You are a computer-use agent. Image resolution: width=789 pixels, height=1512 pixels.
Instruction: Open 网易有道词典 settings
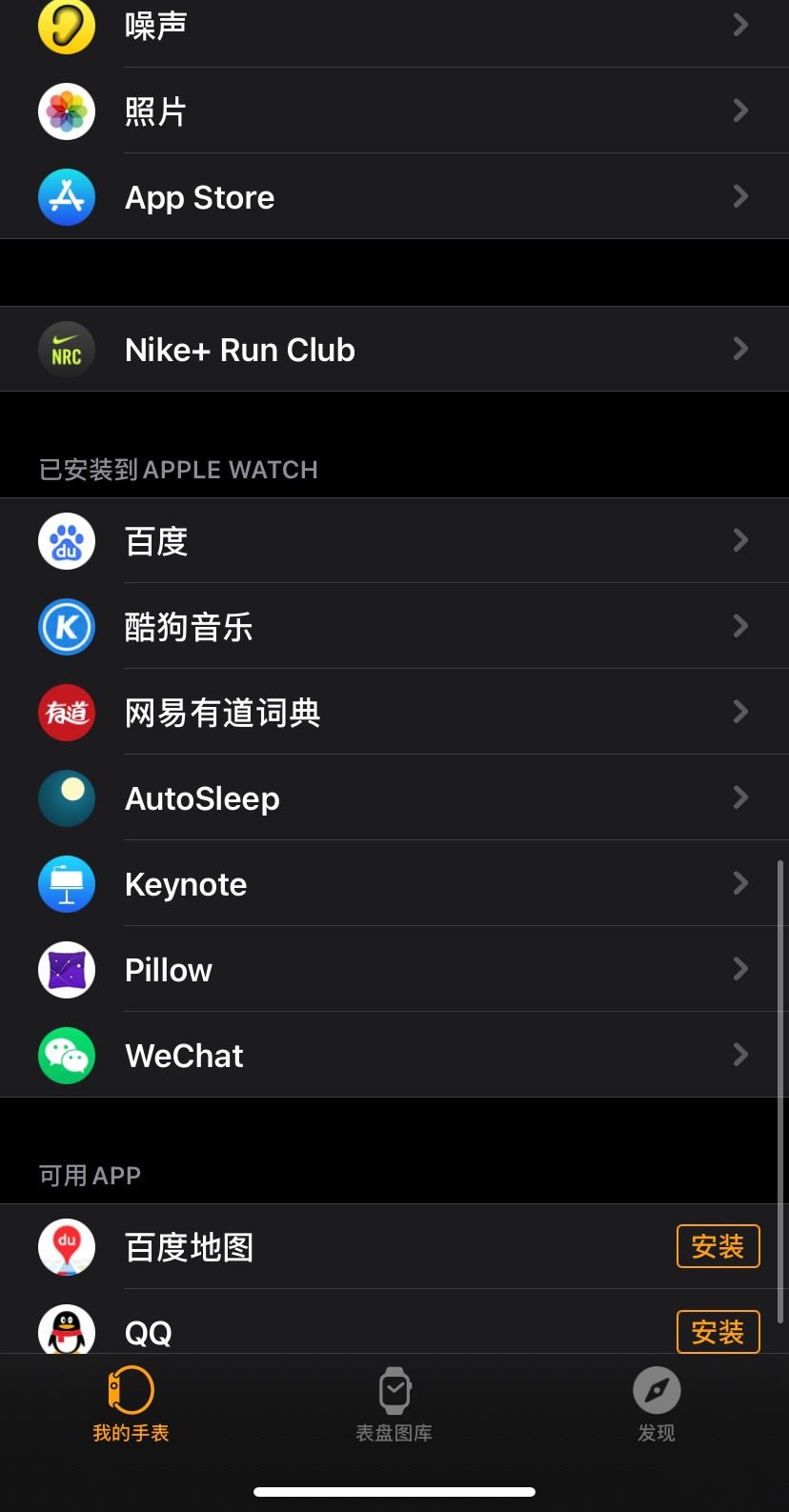click(x=394, y=713)
